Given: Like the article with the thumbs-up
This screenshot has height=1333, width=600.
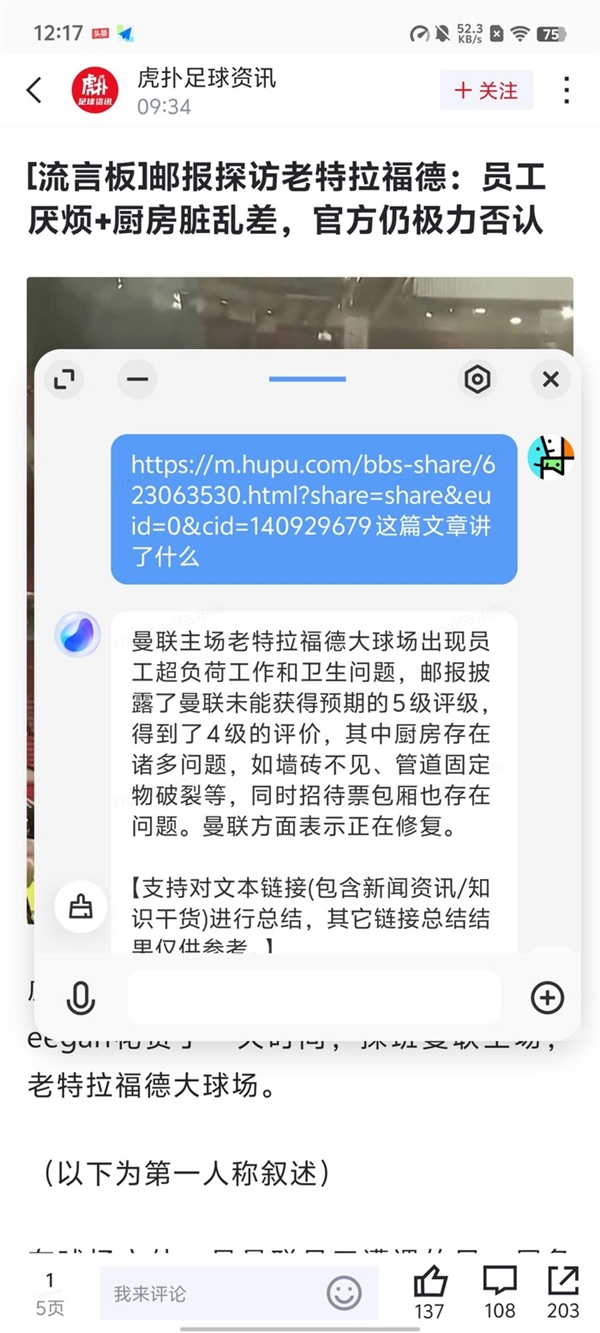Looking at the screenshot, I should click(430, 1290).
